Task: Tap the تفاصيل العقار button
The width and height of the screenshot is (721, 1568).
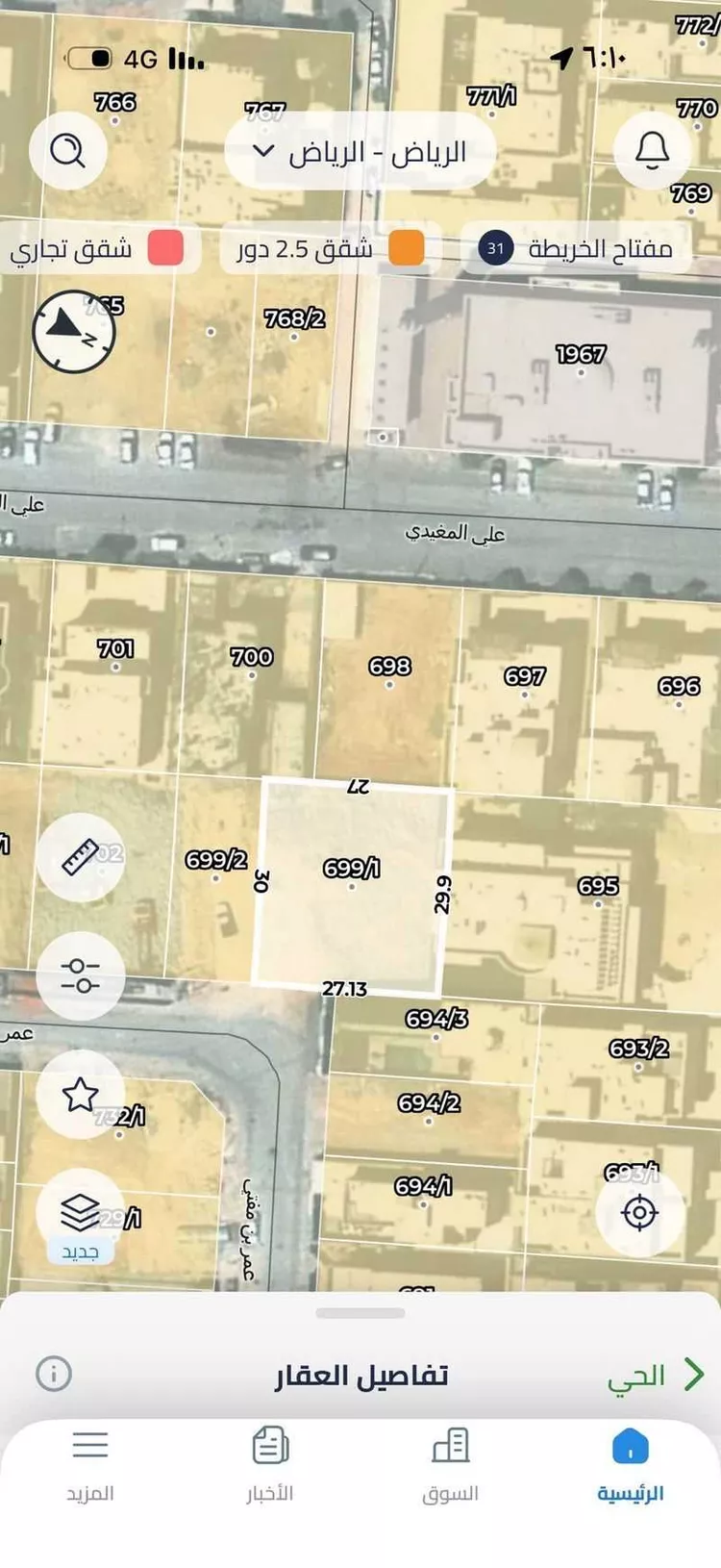Action: 360,1376
